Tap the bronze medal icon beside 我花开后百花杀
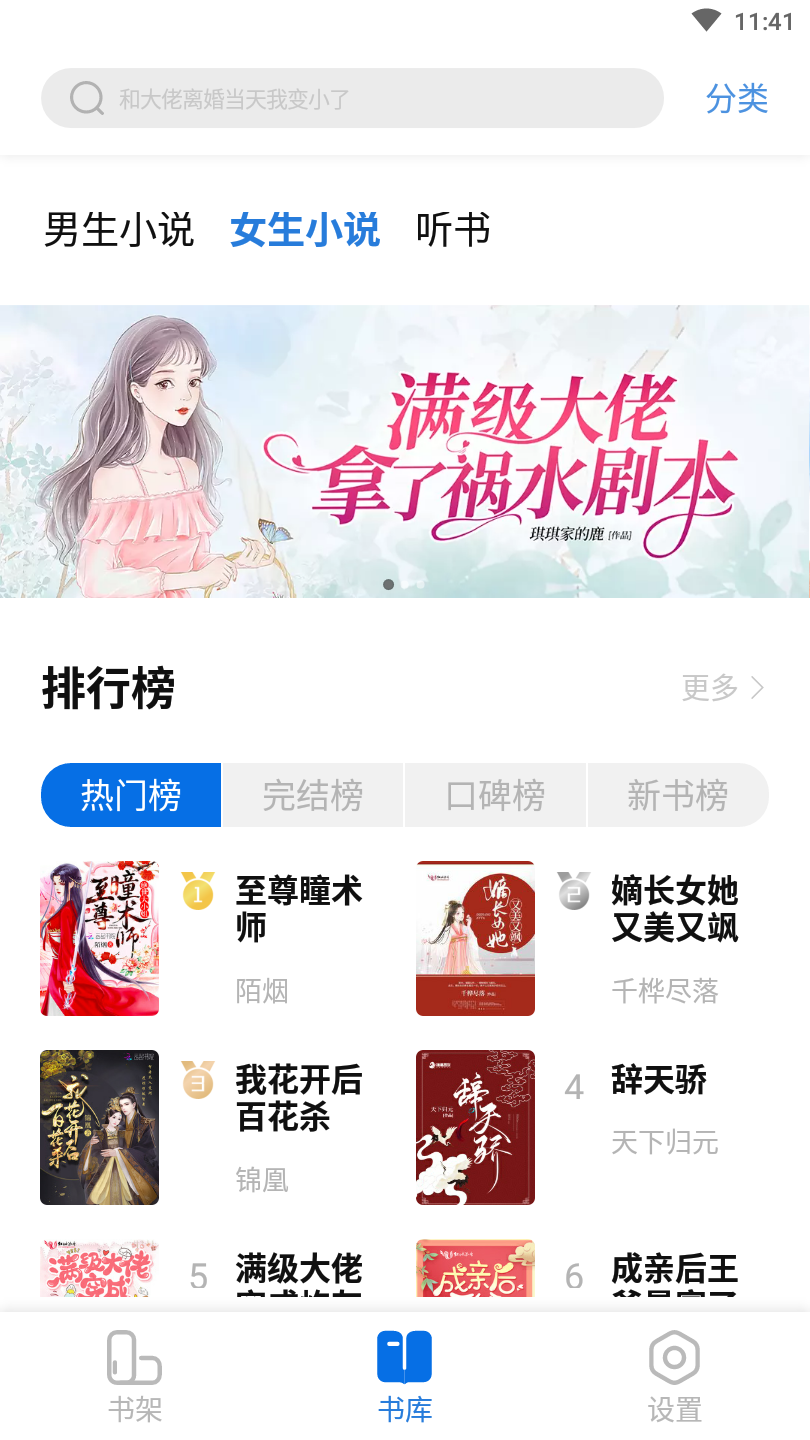 (x=198, y=1083)
